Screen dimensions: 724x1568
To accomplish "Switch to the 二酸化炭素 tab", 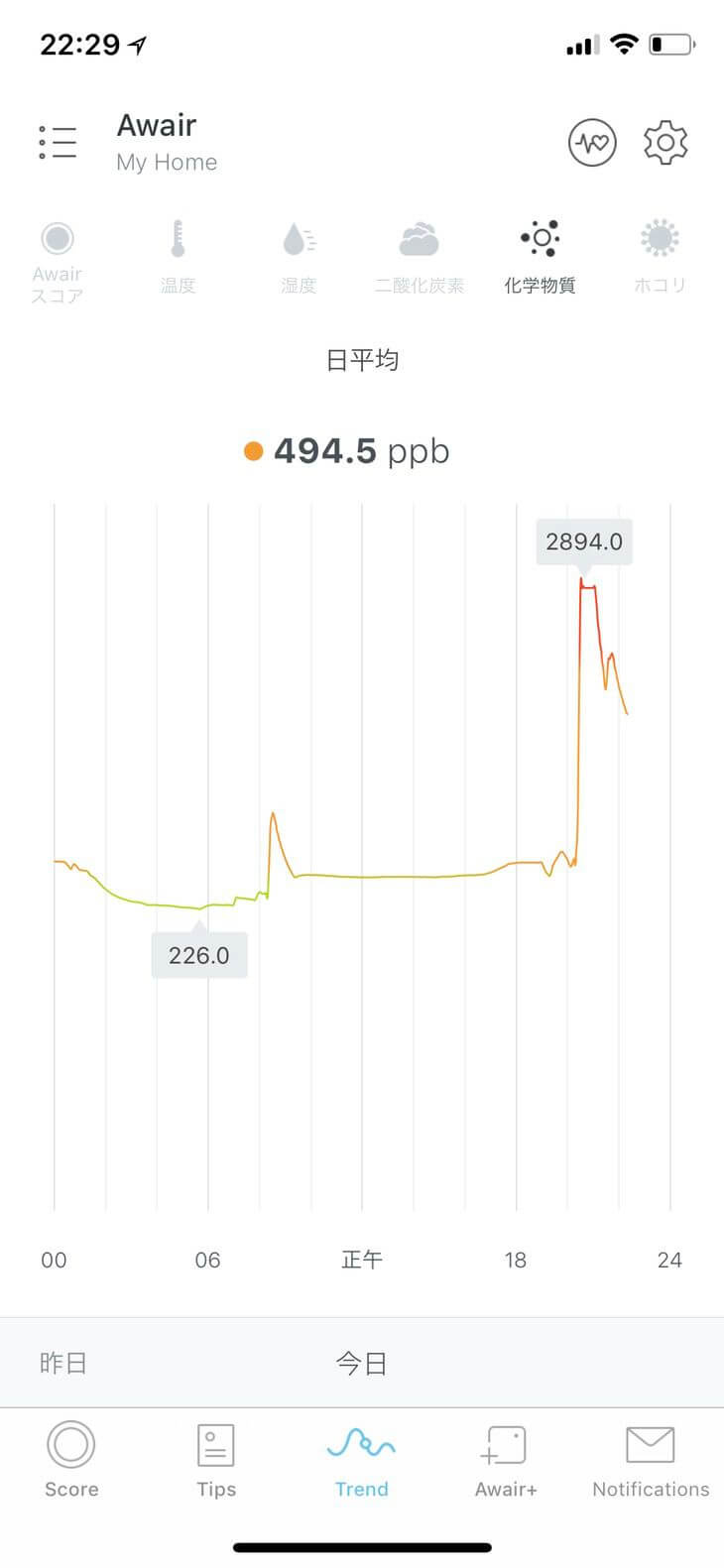I will (420, 257).
